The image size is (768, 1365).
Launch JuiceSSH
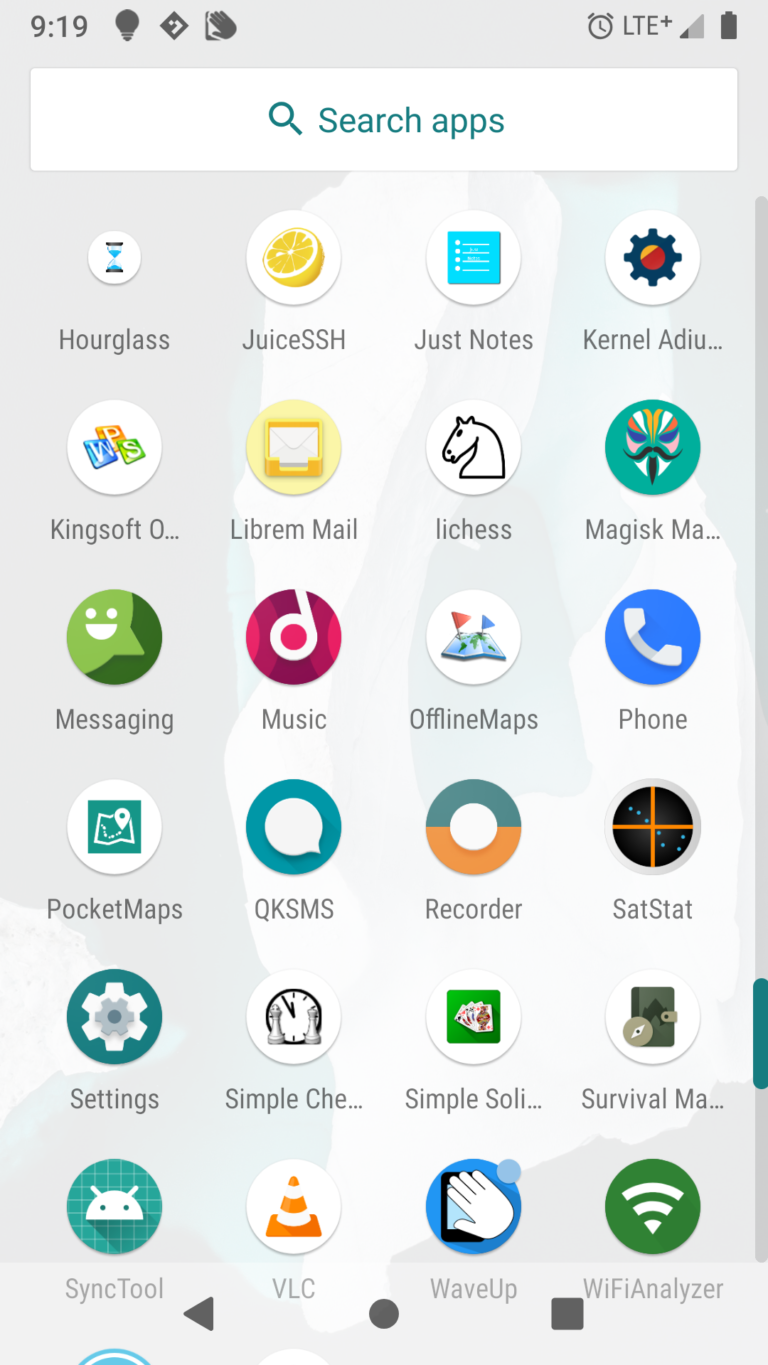point(294,258)
